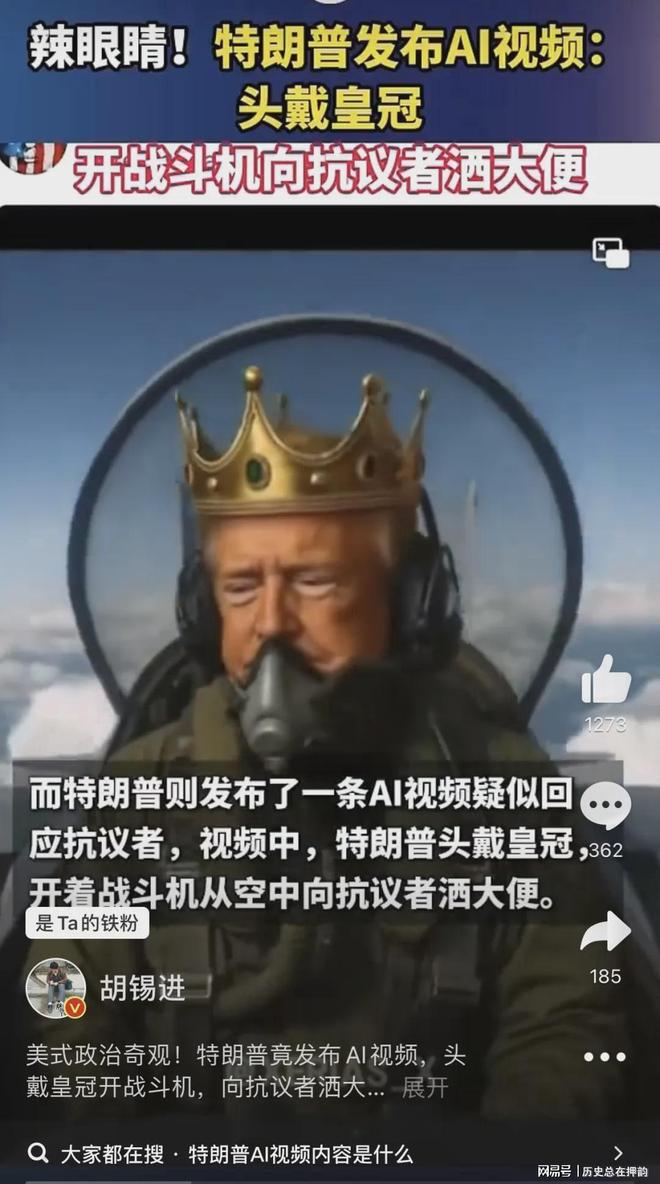Open the three-dot more options menu
The image size is (660, 1184).
tap(605, 1057)
